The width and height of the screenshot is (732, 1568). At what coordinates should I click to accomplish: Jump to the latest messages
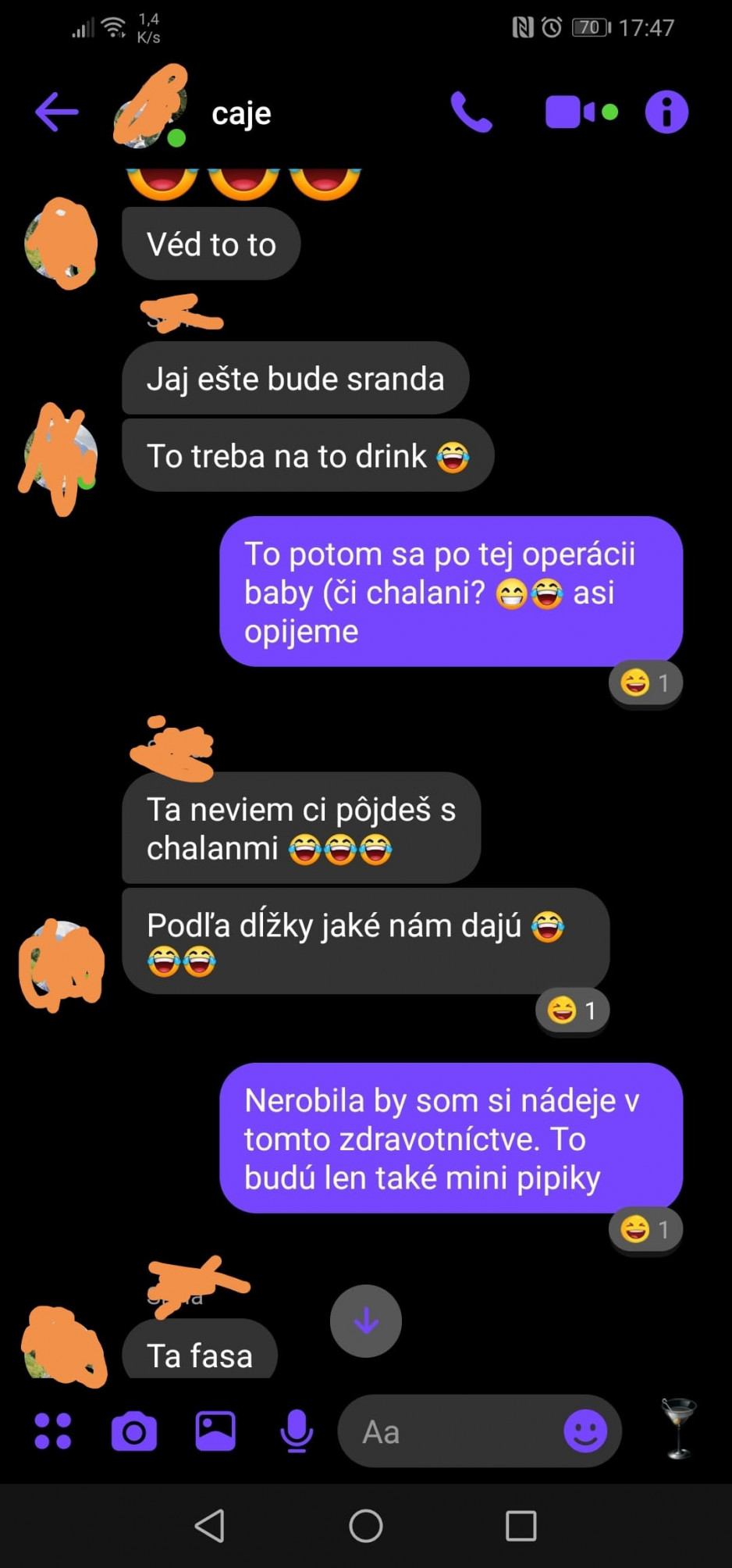tap(366, 1320)
